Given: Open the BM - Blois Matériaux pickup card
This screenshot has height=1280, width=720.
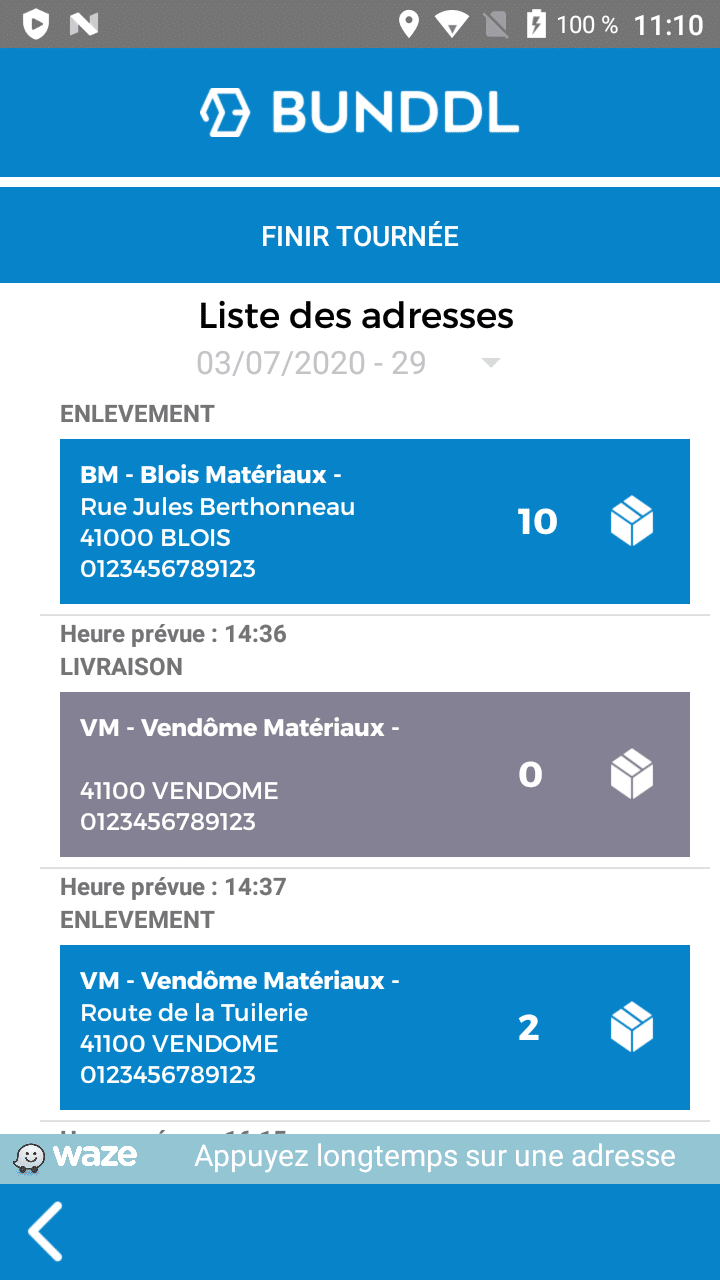Looking at the screenshot, I should pos(375,521).
